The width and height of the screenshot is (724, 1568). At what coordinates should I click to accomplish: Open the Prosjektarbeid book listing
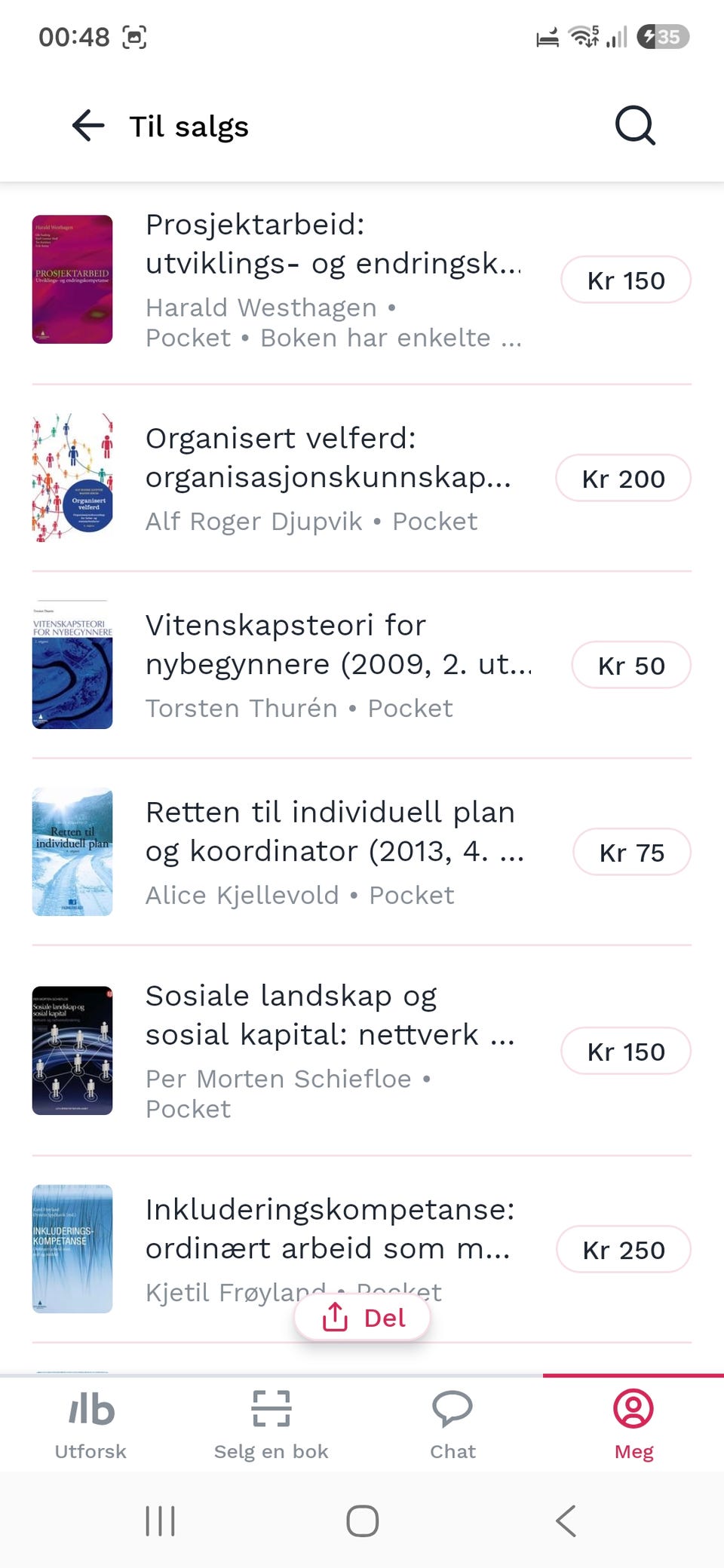(362, 280)
